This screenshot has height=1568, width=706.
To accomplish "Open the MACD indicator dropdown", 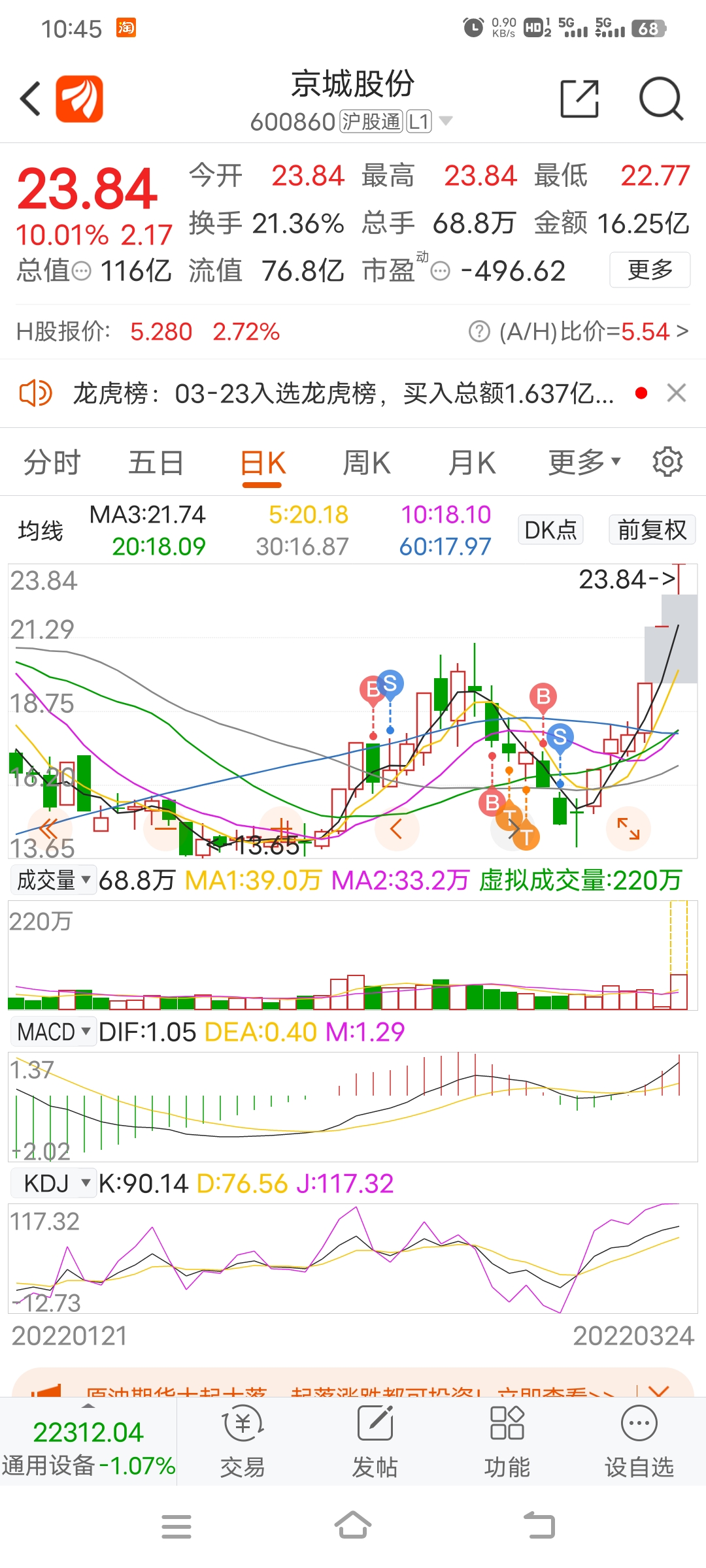I will pyautogui.click(x=54, y=1032).
